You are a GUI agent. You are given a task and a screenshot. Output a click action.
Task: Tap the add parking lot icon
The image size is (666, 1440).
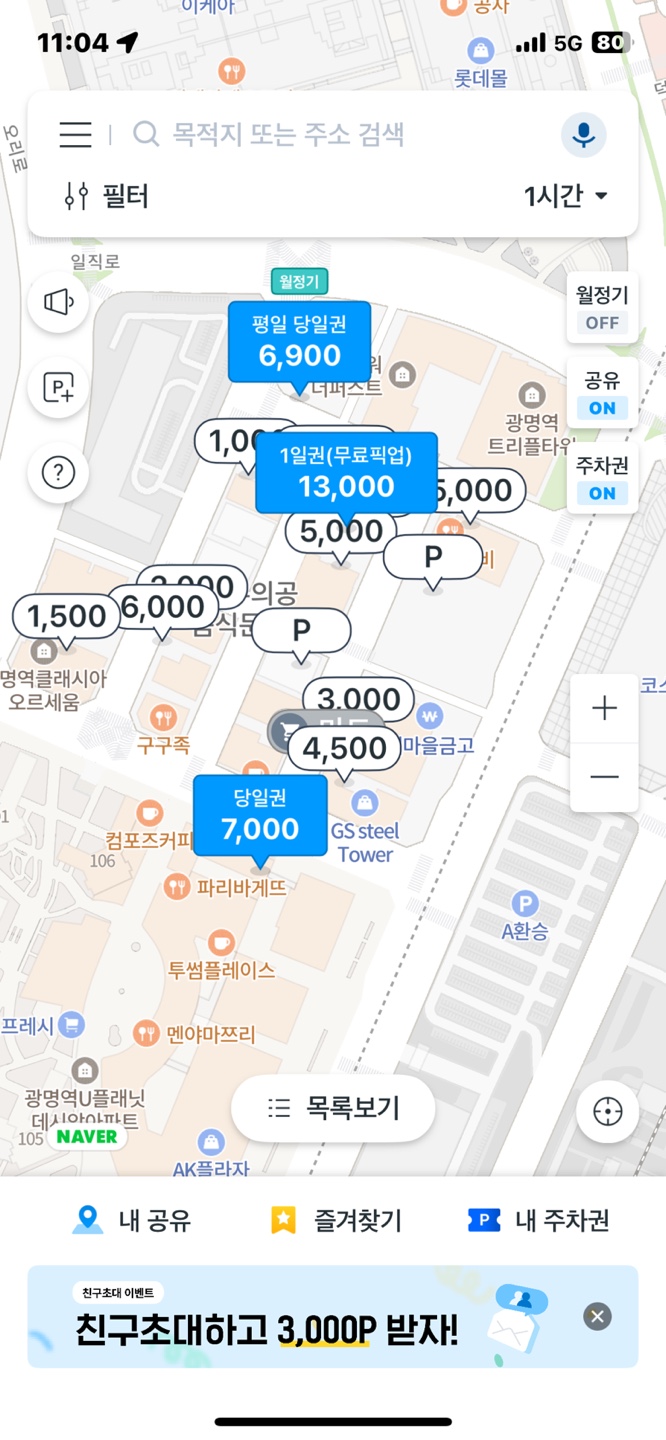pyautogui.click(x=58, y=387)
